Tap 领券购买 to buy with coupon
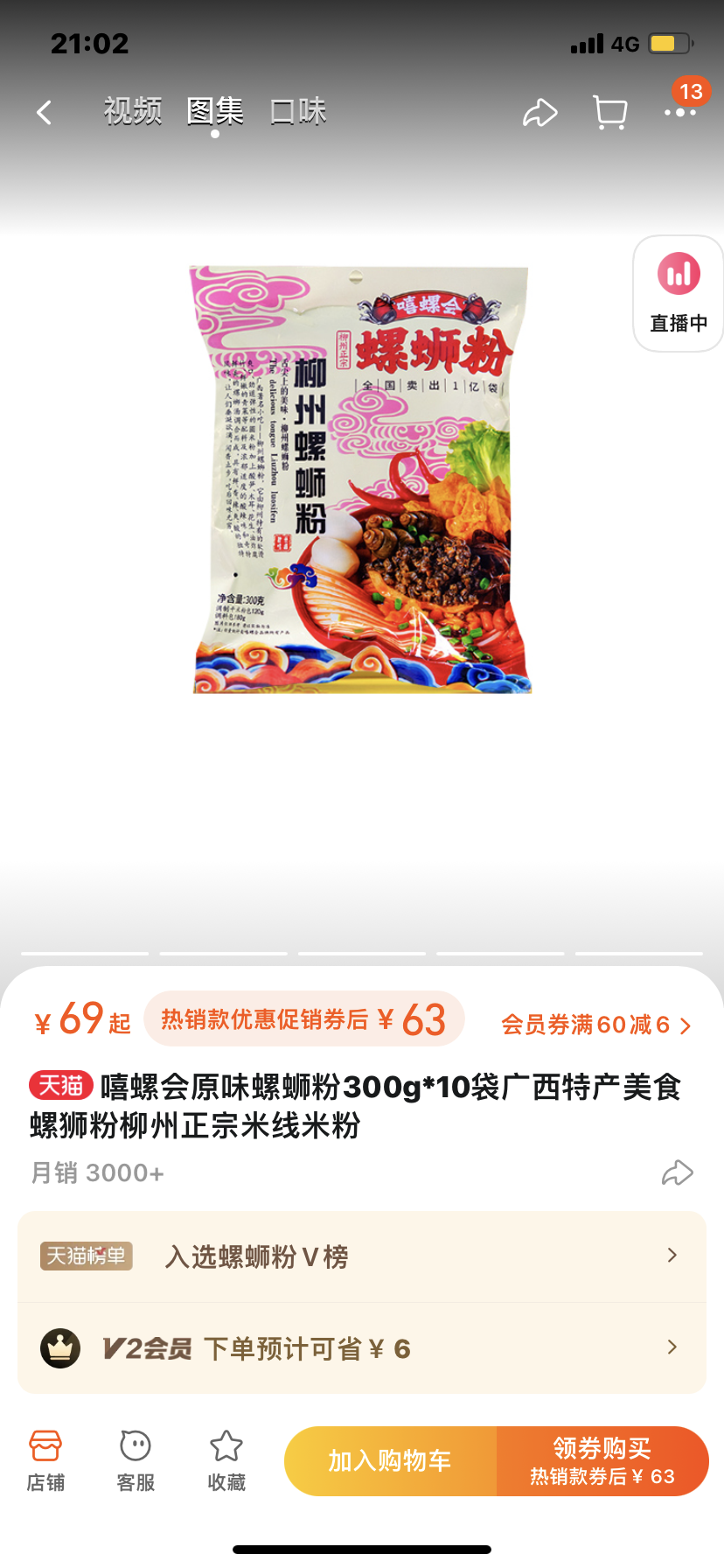The image size is (724, 1568). tap(602, 1460)
